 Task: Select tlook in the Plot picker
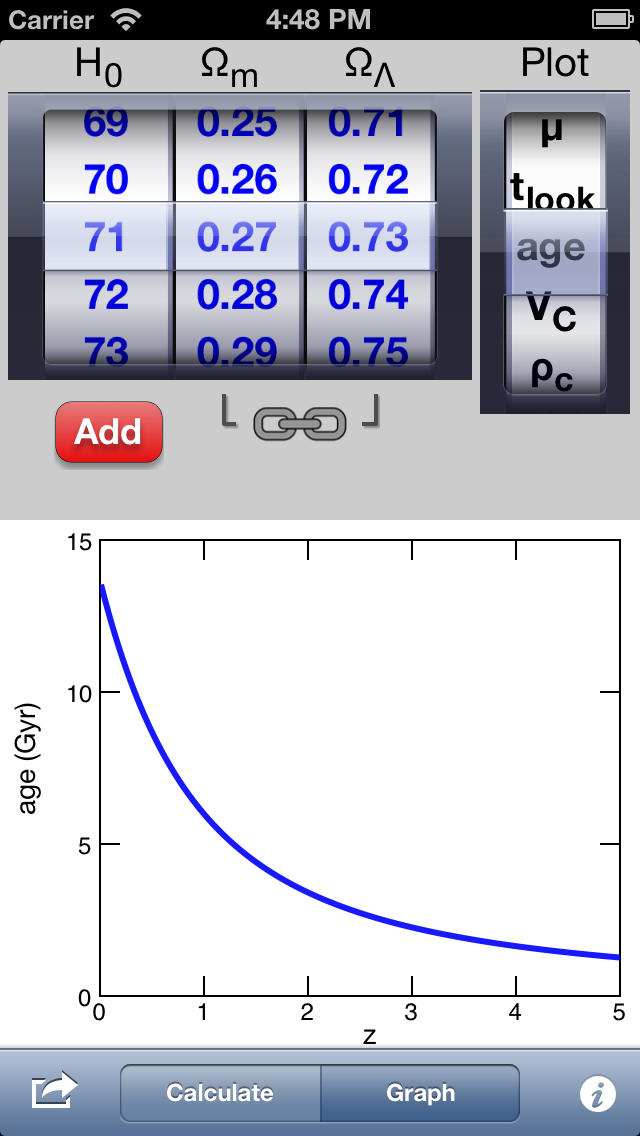(553, 192)
